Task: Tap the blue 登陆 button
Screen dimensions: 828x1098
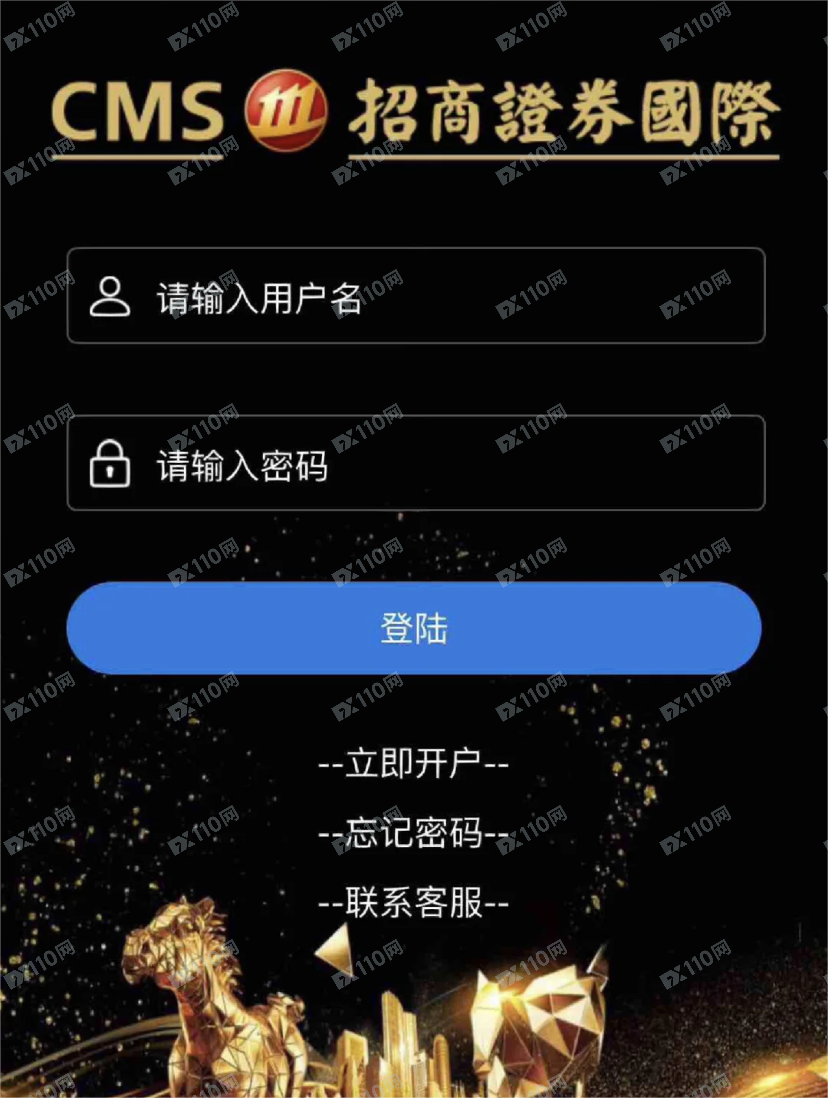Action: tap(413, 629)
